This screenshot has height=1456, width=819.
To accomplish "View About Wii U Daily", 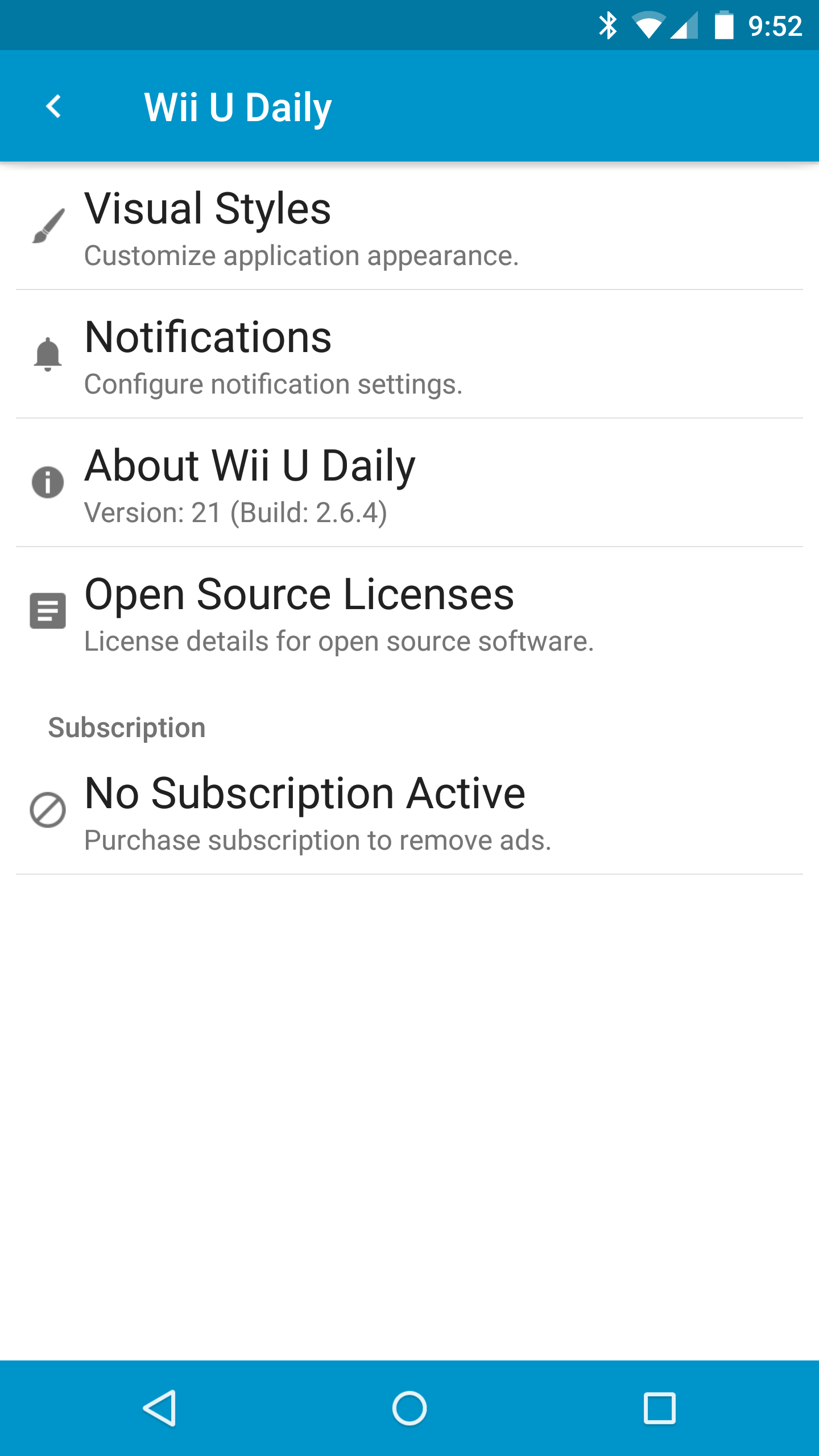I will 408,484.
